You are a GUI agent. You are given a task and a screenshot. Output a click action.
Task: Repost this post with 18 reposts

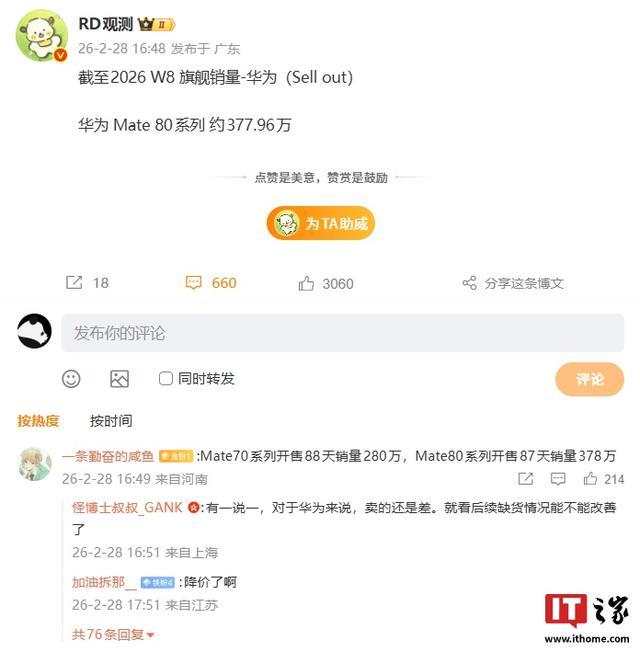click(87, 283)
